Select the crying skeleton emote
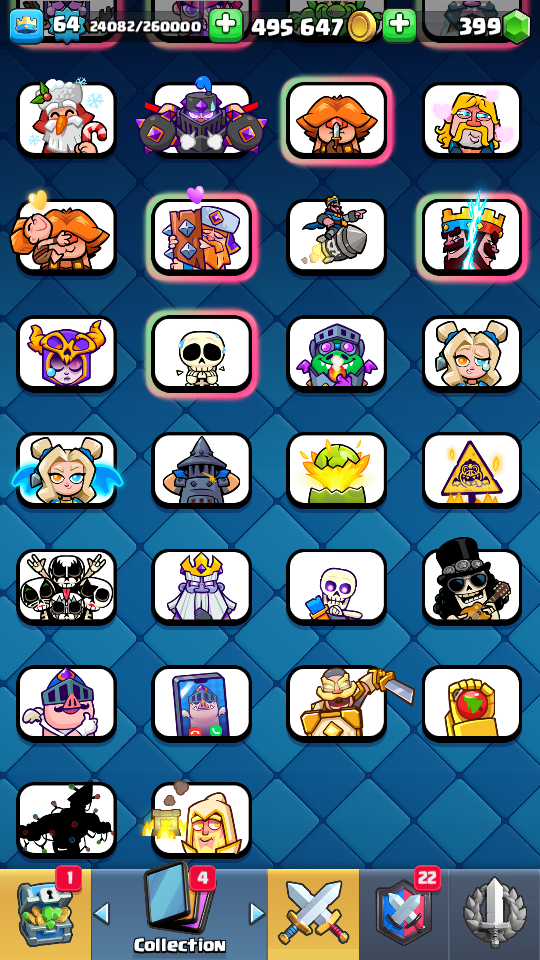 point(201,353)
